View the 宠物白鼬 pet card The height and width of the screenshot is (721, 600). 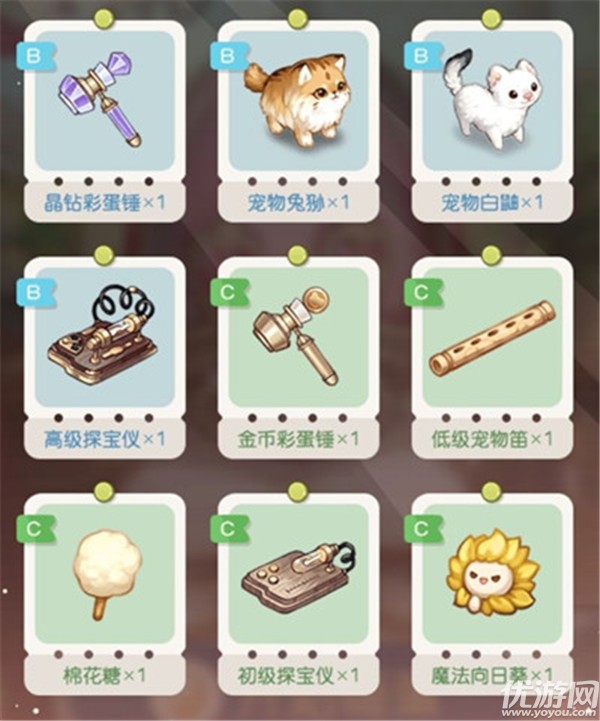pyautogui.click(x=491, y=110)
